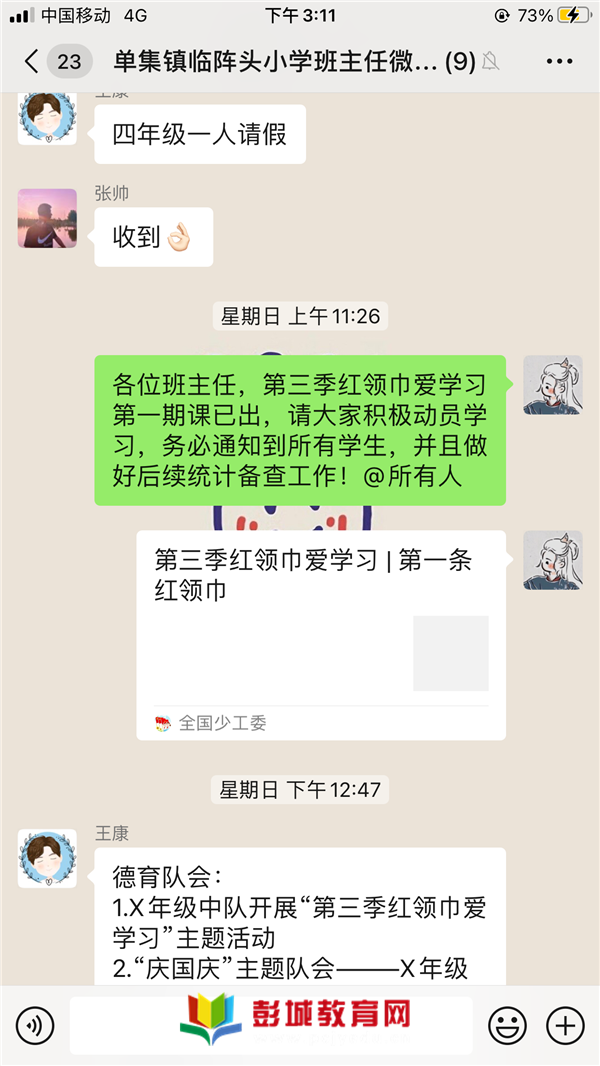This screenshot has height=1066, width=600.
Task: Open the plus attachment menu
Action: [565, 1025]
